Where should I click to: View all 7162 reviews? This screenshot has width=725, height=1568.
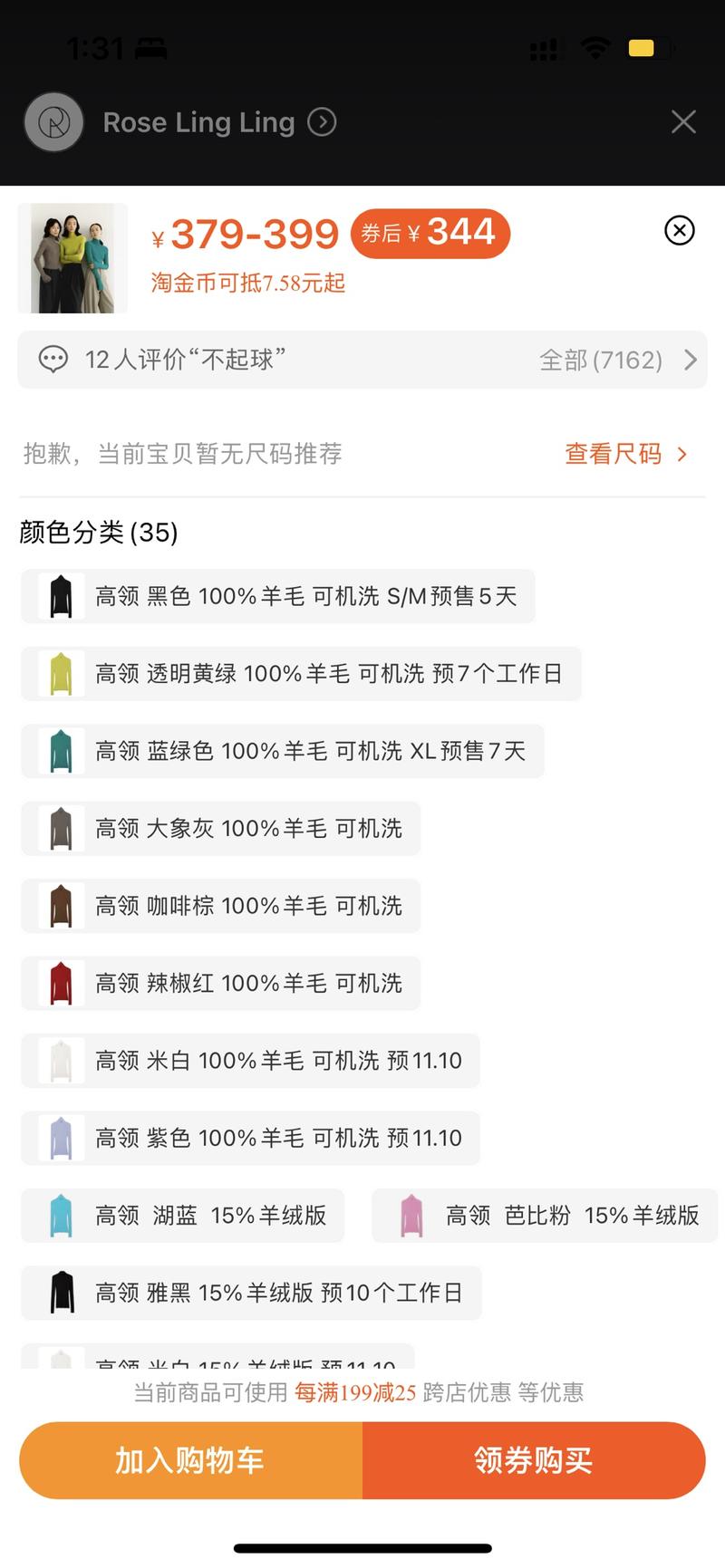[x=618, y=361]
